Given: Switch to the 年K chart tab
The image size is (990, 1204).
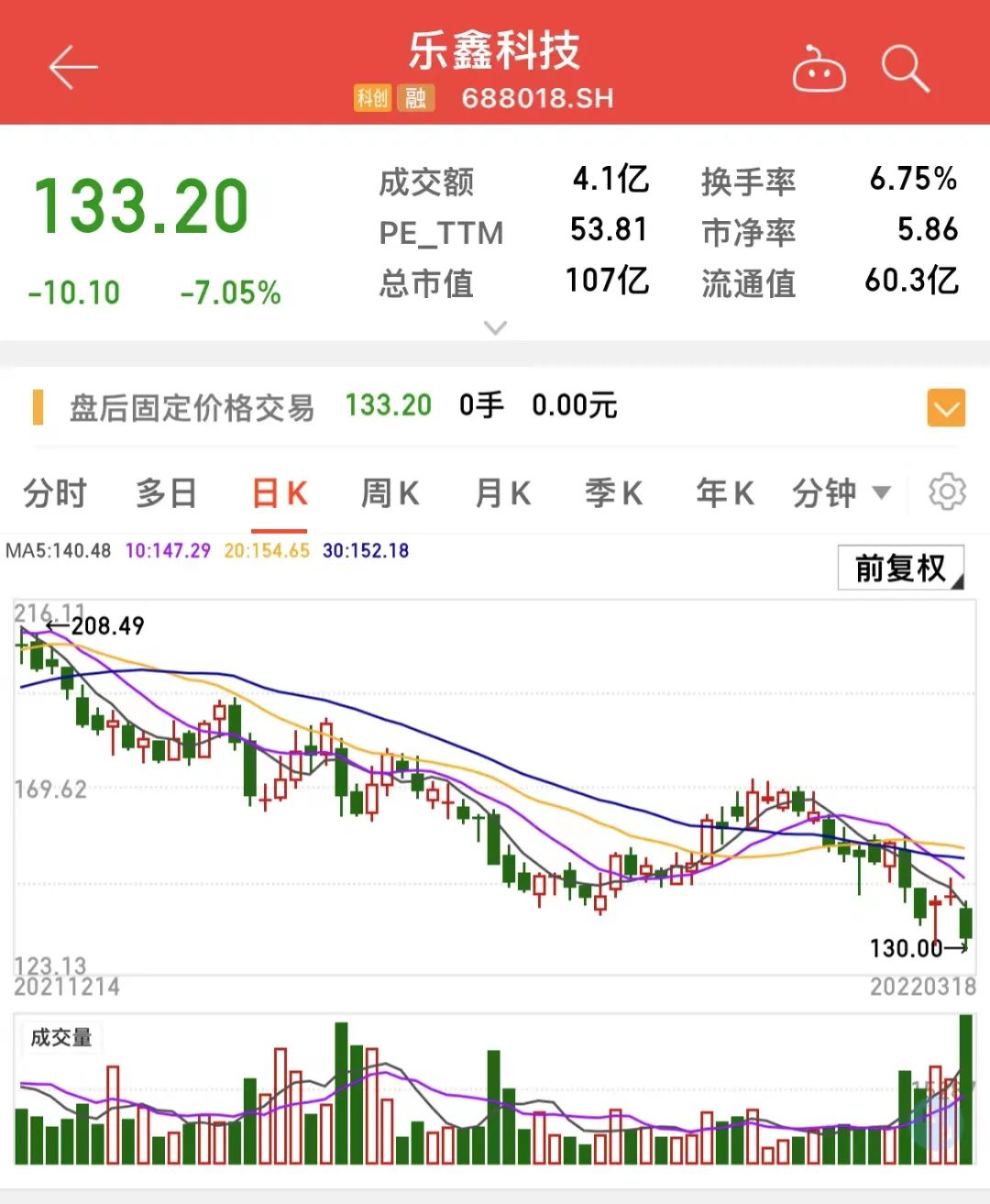Looking at the screenshot, I should (724, 493).
